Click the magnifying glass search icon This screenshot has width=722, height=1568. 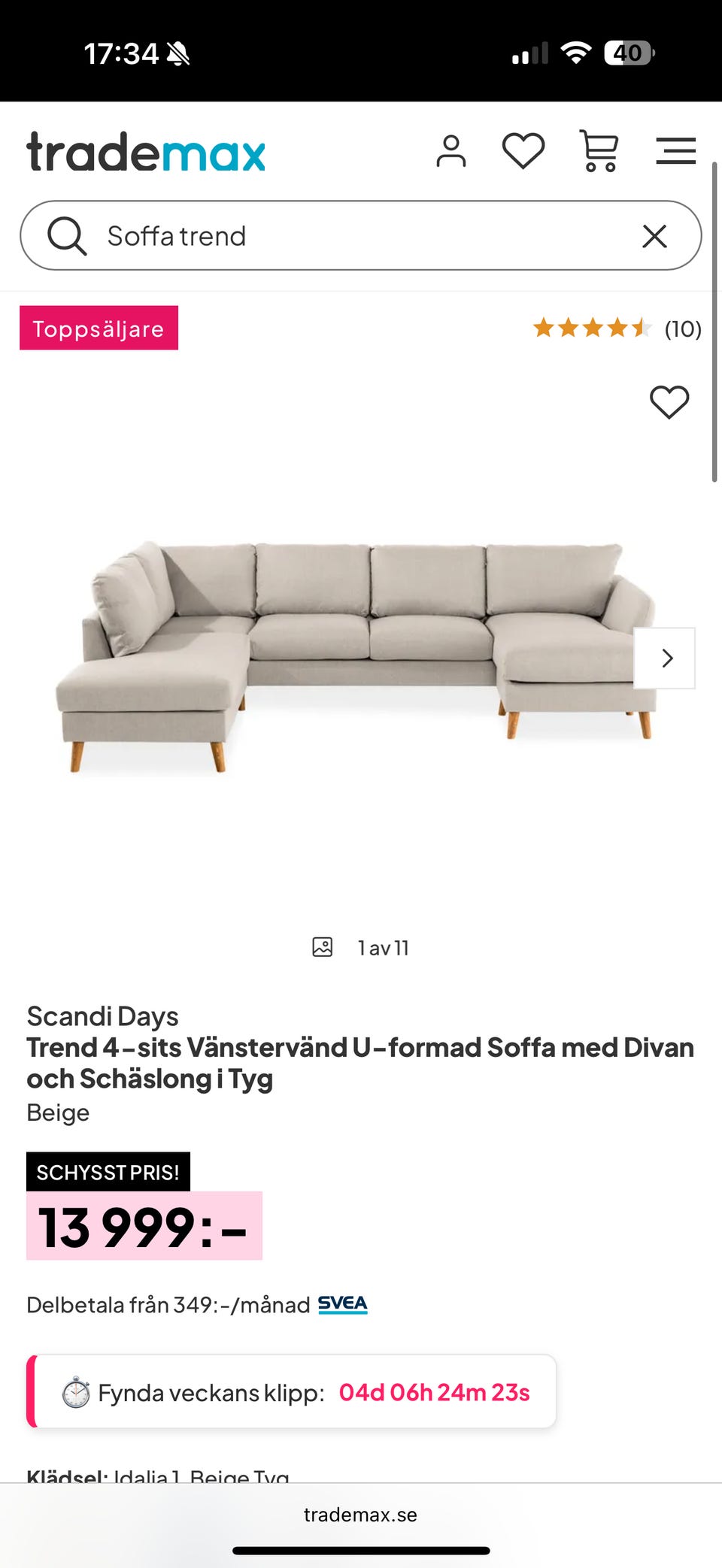point(67,235)
